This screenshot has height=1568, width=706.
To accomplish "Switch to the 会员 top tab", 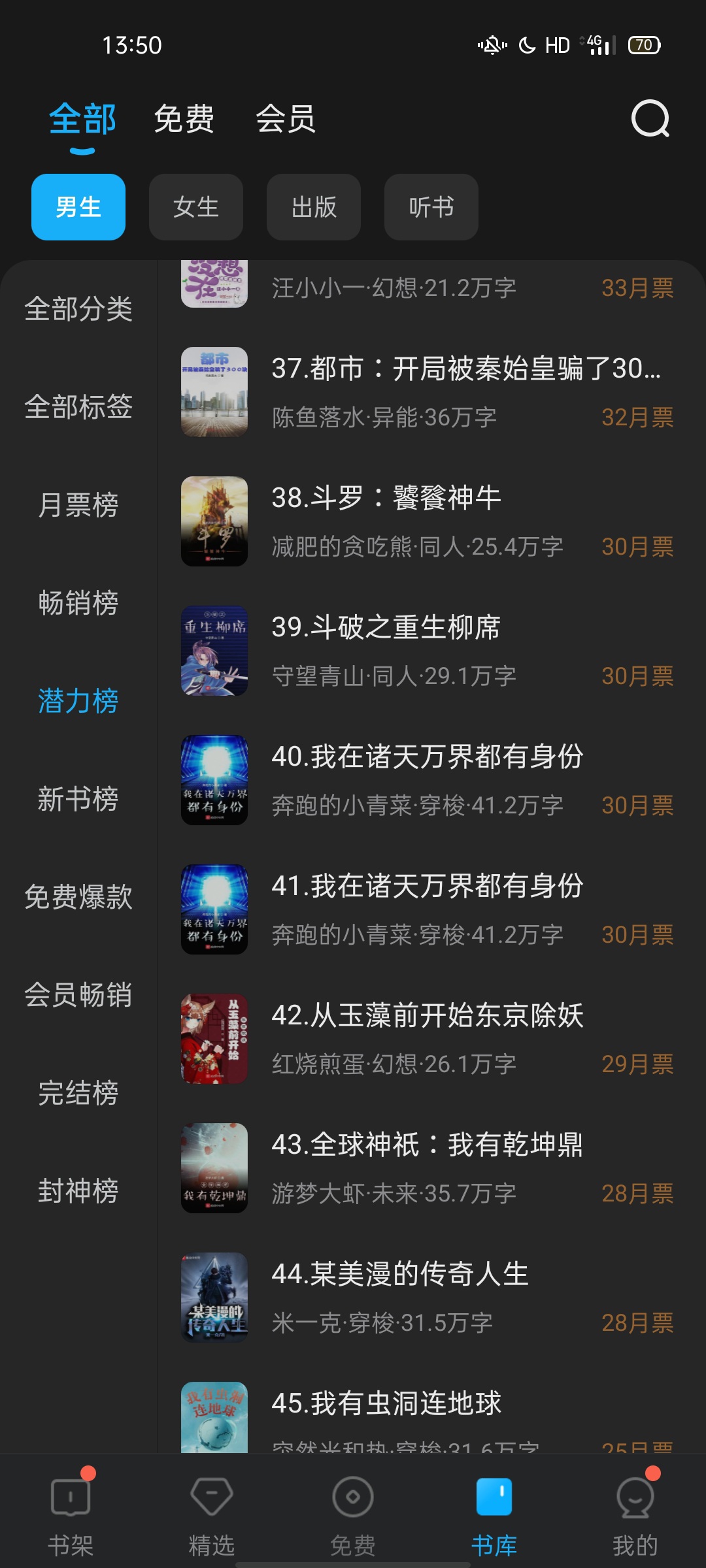I will click(x=286, y=119).
